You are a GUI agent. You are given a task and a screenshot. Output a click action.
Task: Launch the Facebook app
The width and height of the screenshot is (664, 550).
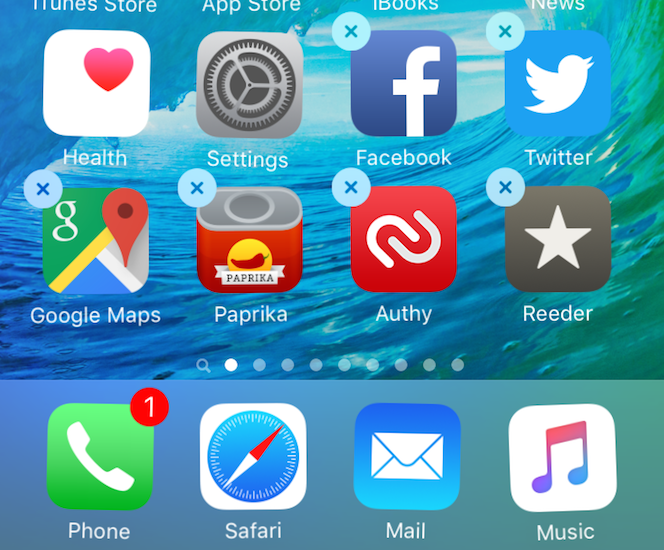coord(404,84)
